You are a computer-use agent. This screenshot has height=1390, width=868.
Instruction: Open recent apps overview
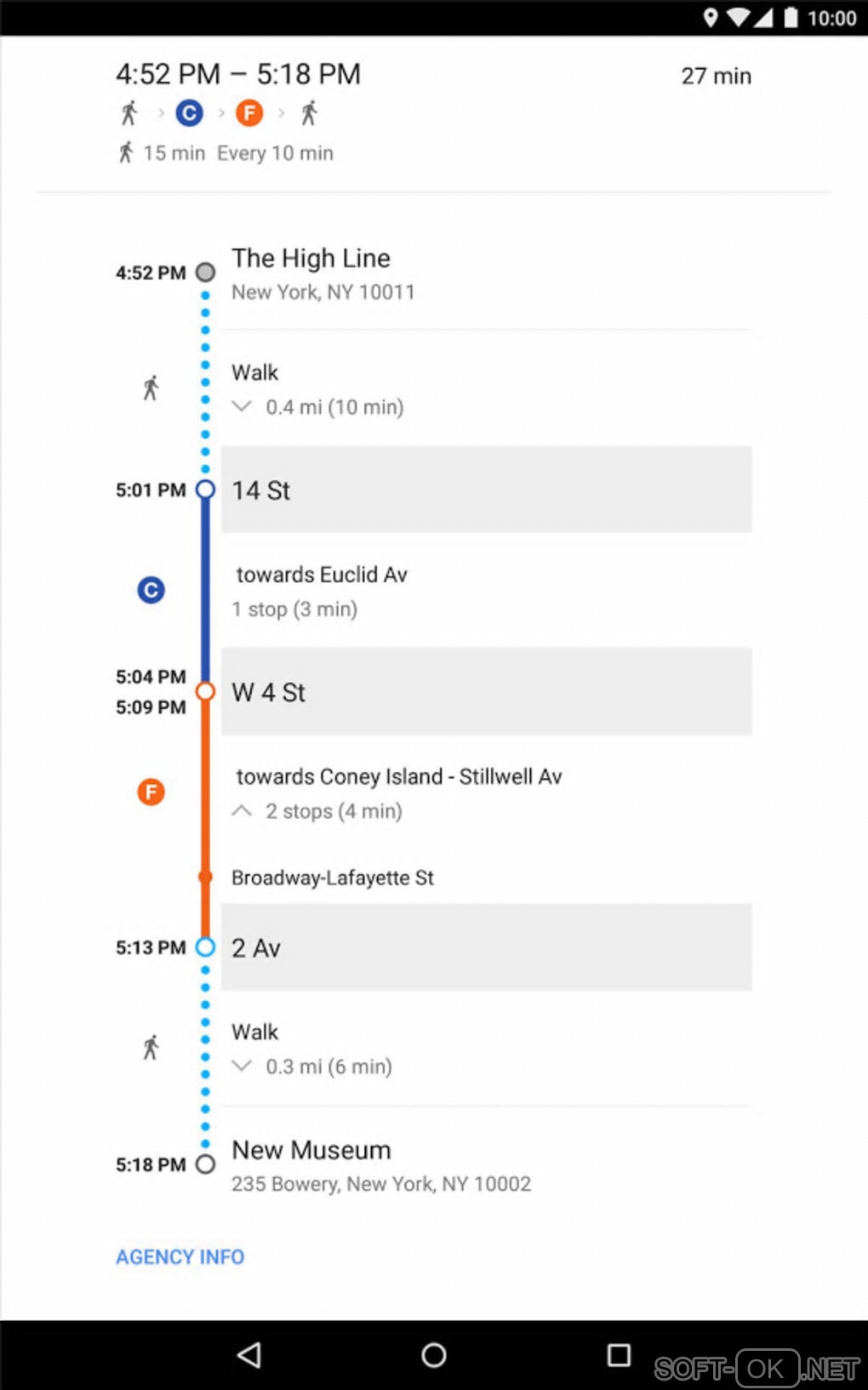(619, 1354)
